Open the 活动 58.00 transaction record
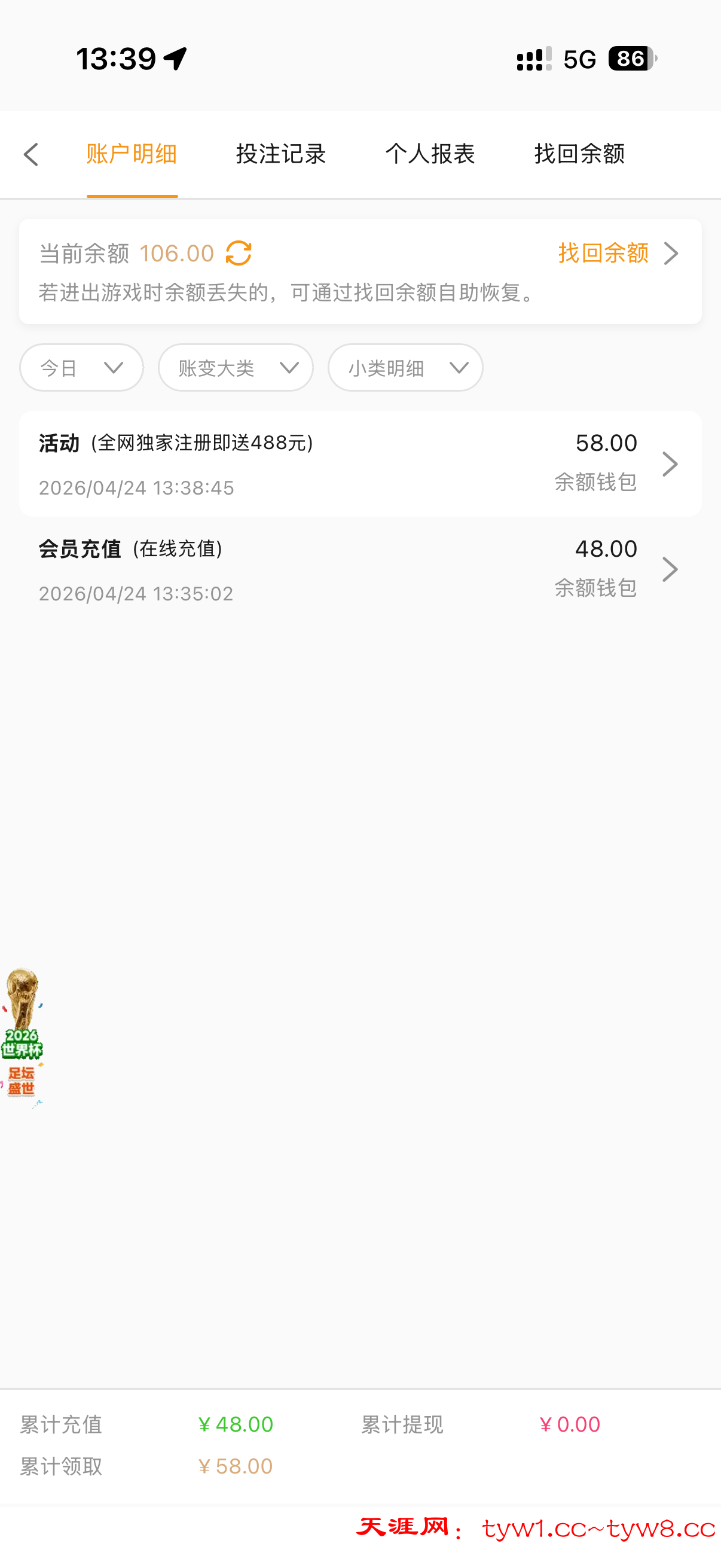 (360, 464)
